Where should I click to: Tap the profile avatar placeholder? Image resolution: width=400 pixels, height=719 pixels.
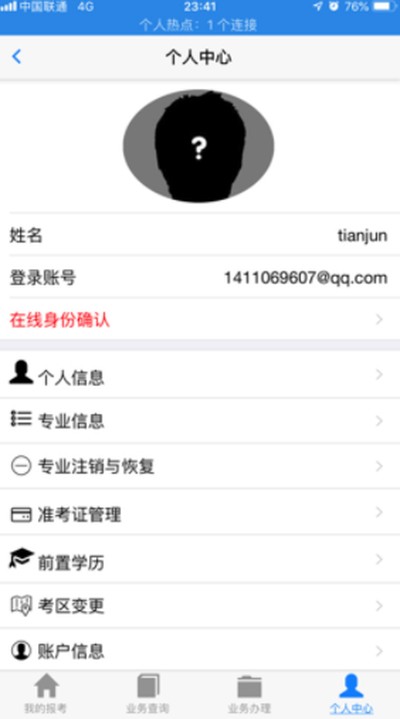(x=198, y=146)
